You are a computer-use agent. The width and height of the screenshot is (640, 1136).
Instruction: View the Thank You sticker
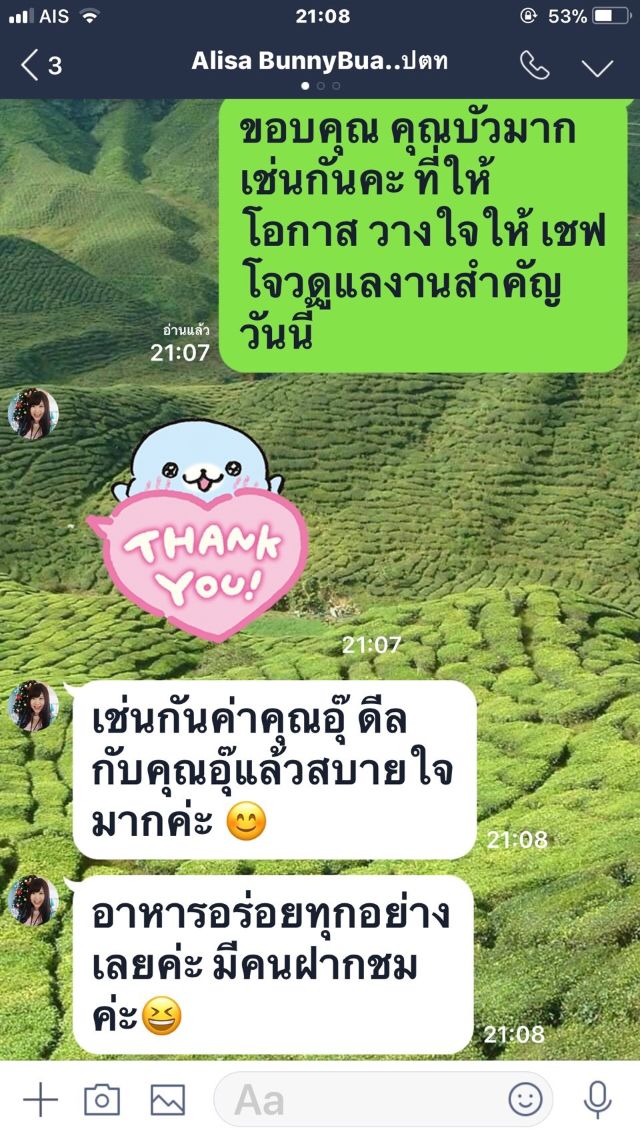[x=198, y=530]
